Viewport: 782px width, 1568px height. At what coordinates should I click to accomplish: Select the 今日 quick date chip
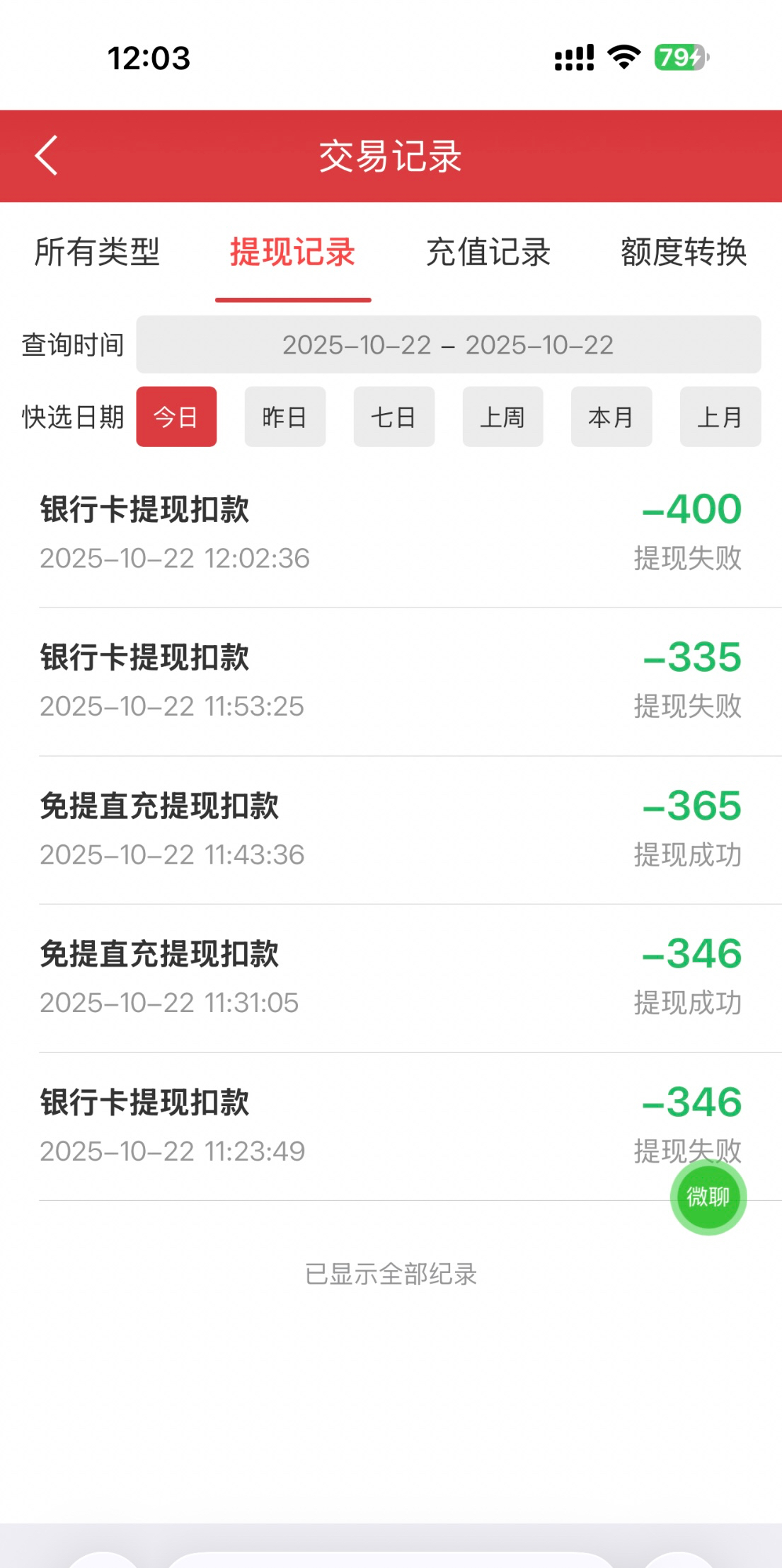(176, 417)
